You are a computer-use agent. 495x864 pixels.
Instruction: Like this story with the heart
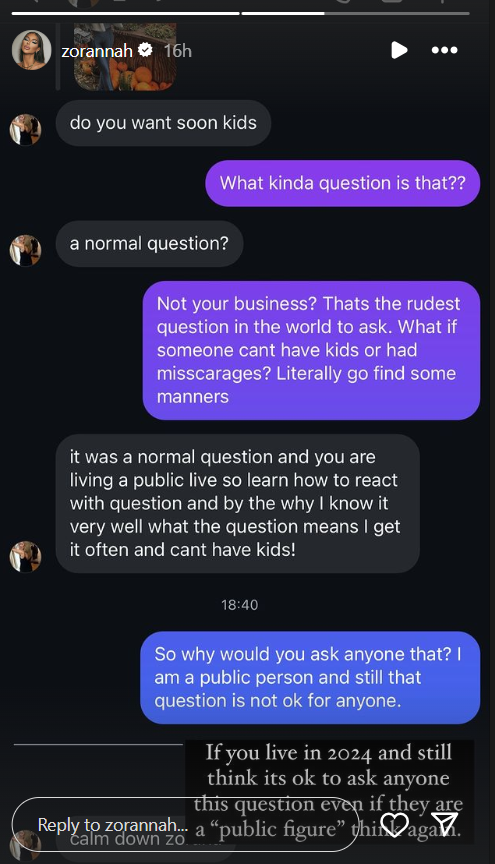[395, 825]
